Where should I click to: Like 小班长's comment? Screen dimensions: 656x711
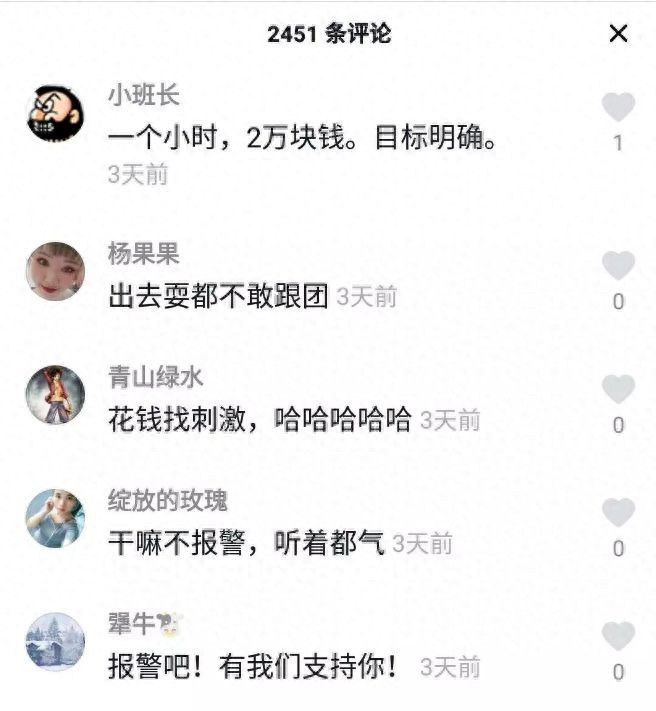(619, 107)
